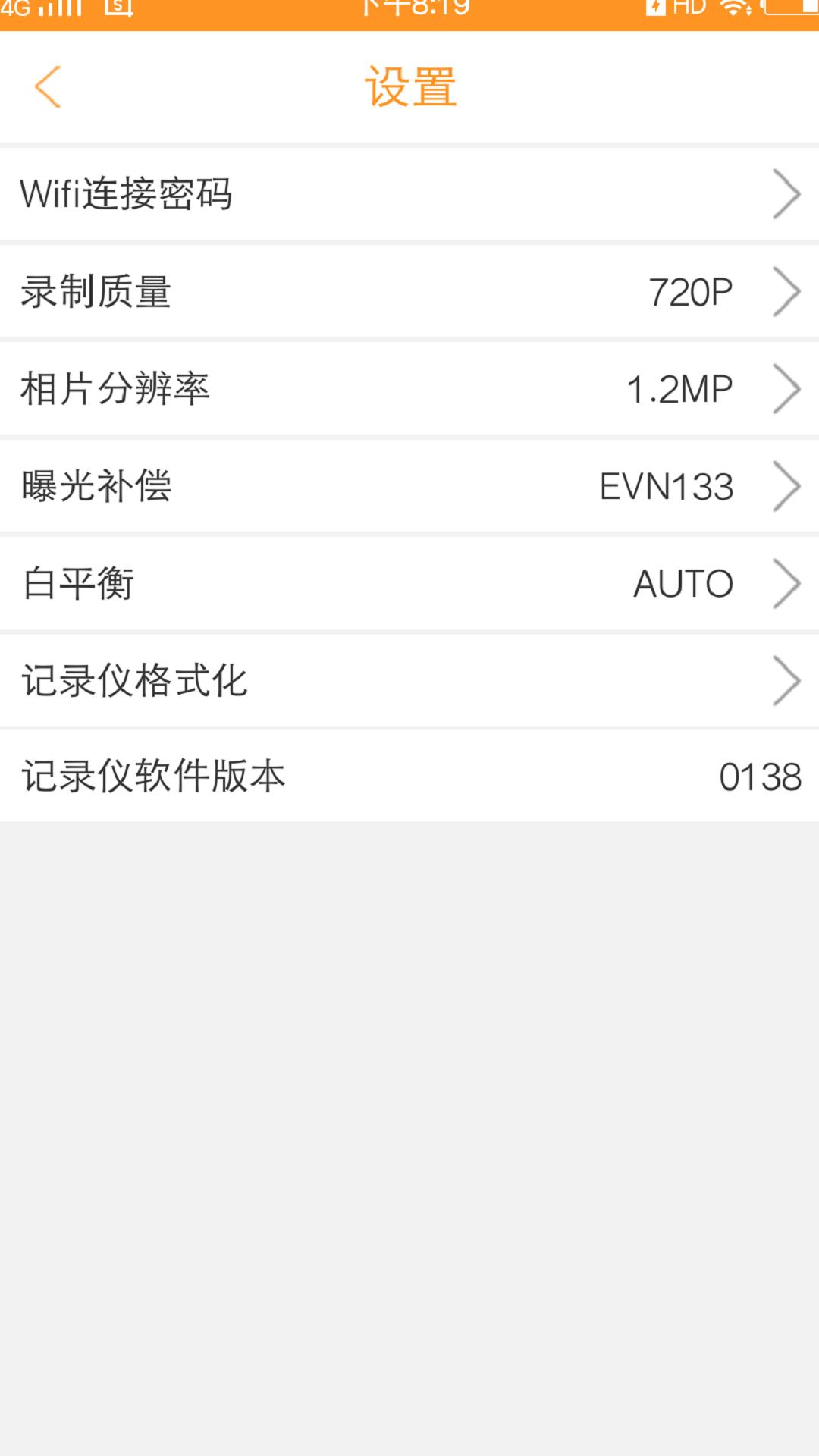Expand the 相片分辨率 resolution options
The height and width of the screenshot is (1456, 819).
click(409, 388)
